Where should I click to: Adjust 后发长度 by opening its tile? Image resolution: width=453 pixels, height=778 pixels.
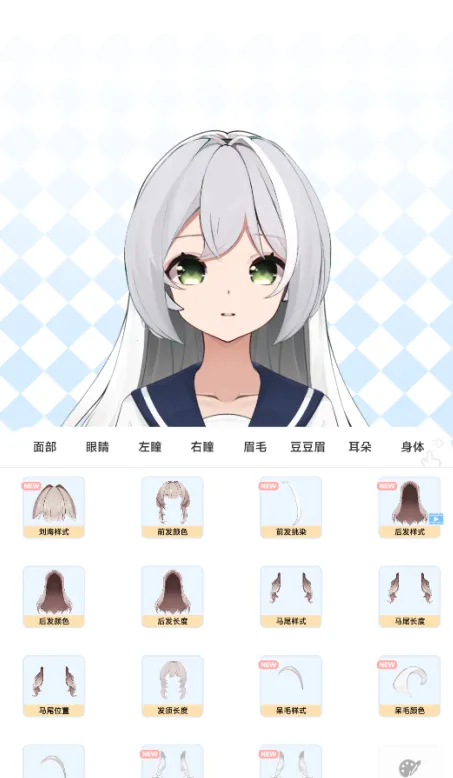tap(172, 596)
